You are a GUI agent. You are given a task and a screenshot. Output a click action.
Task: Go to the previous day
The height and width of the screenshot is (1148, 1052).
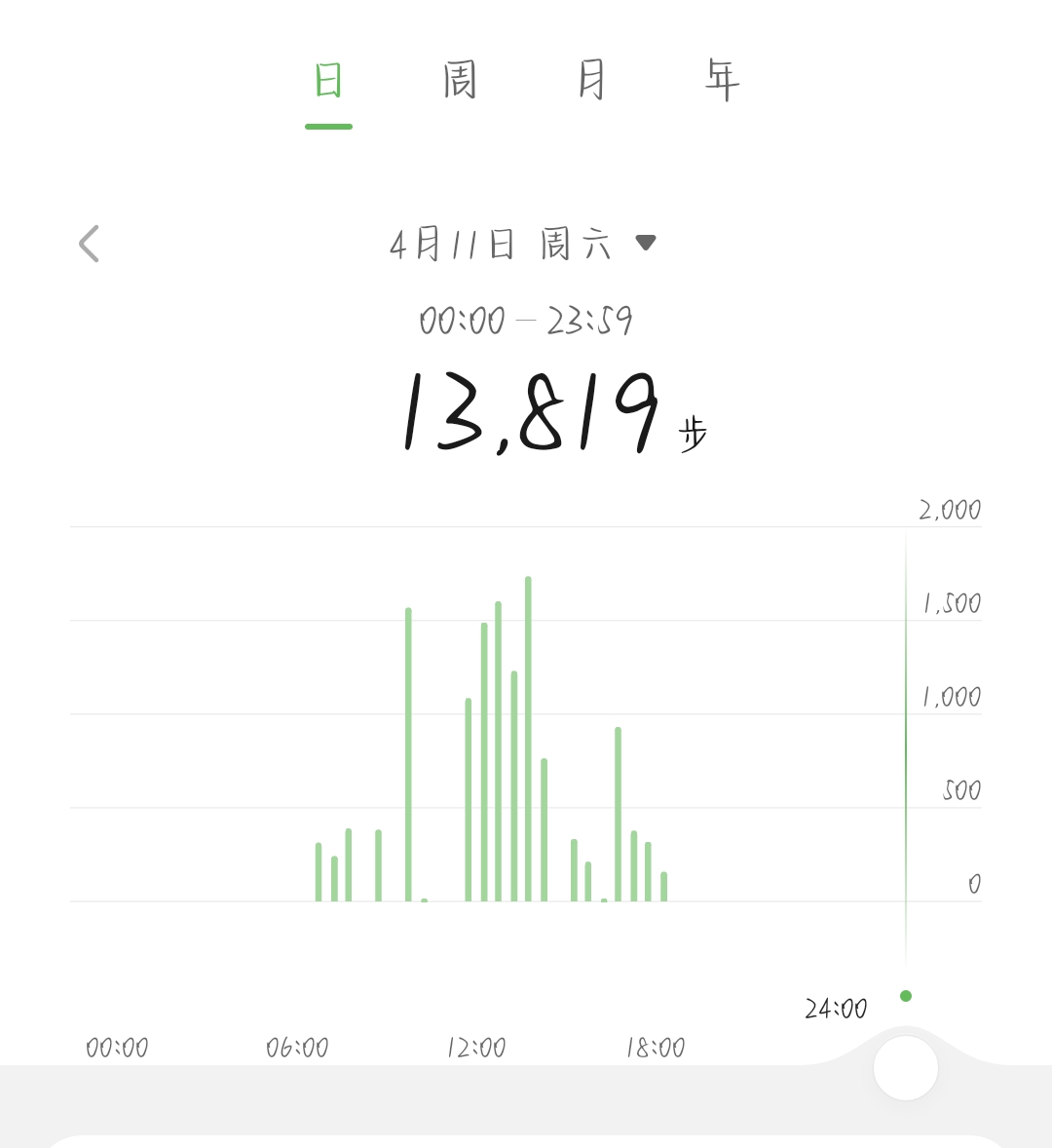point(90,244)
